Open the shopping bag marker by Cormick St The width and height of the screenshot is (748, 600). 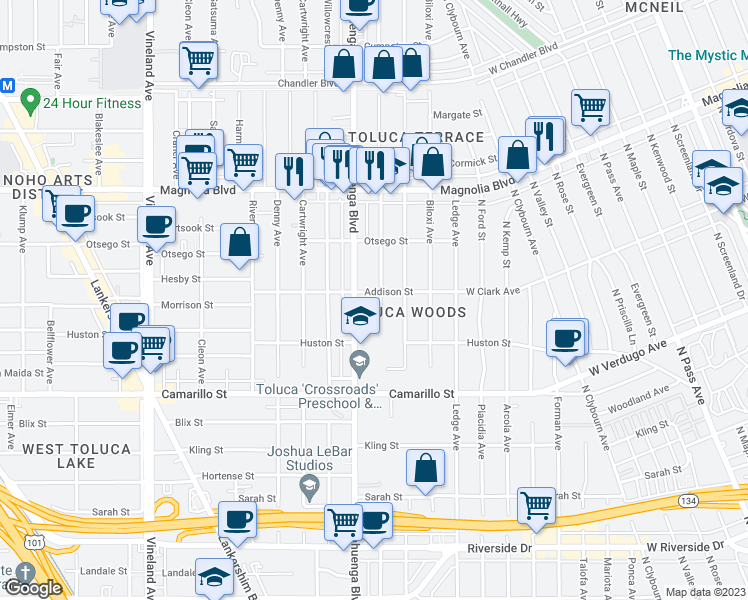click(518, 159)
